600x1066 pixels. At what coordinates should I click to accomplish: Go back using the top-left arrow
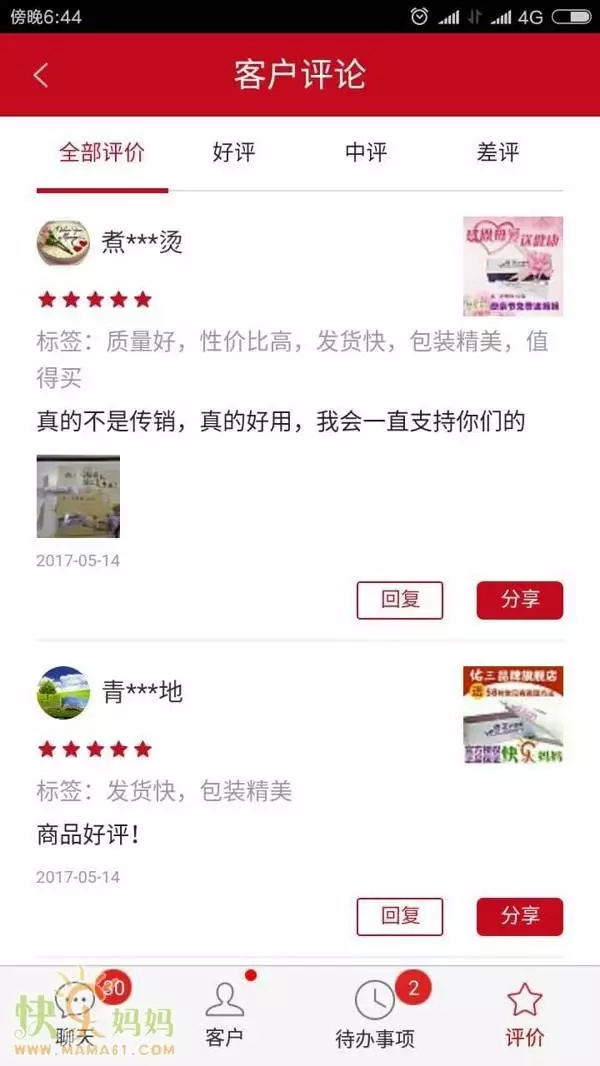41,75
